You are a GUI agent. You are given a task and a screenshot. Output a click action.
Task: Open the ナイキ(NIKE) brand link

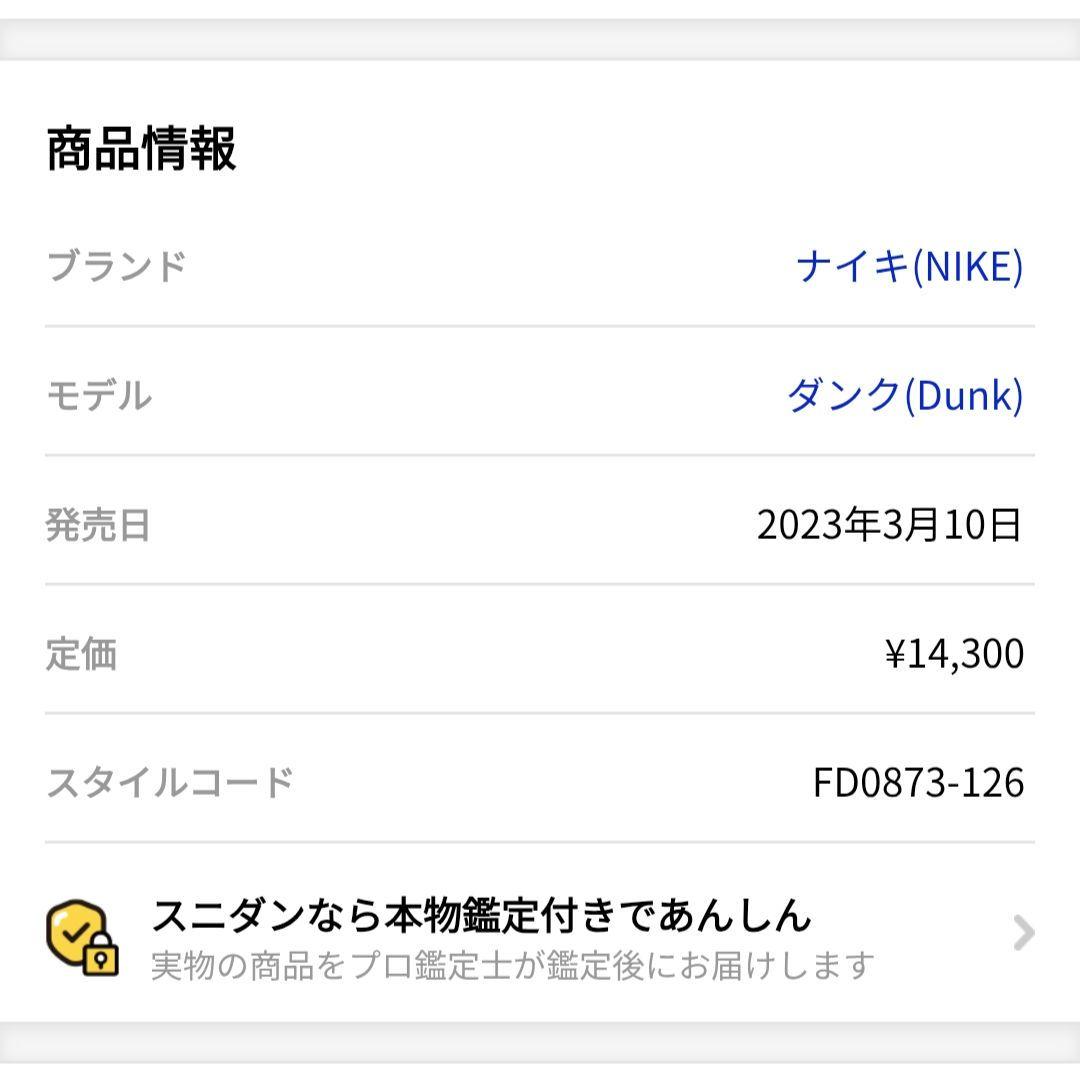coord(909,267)
